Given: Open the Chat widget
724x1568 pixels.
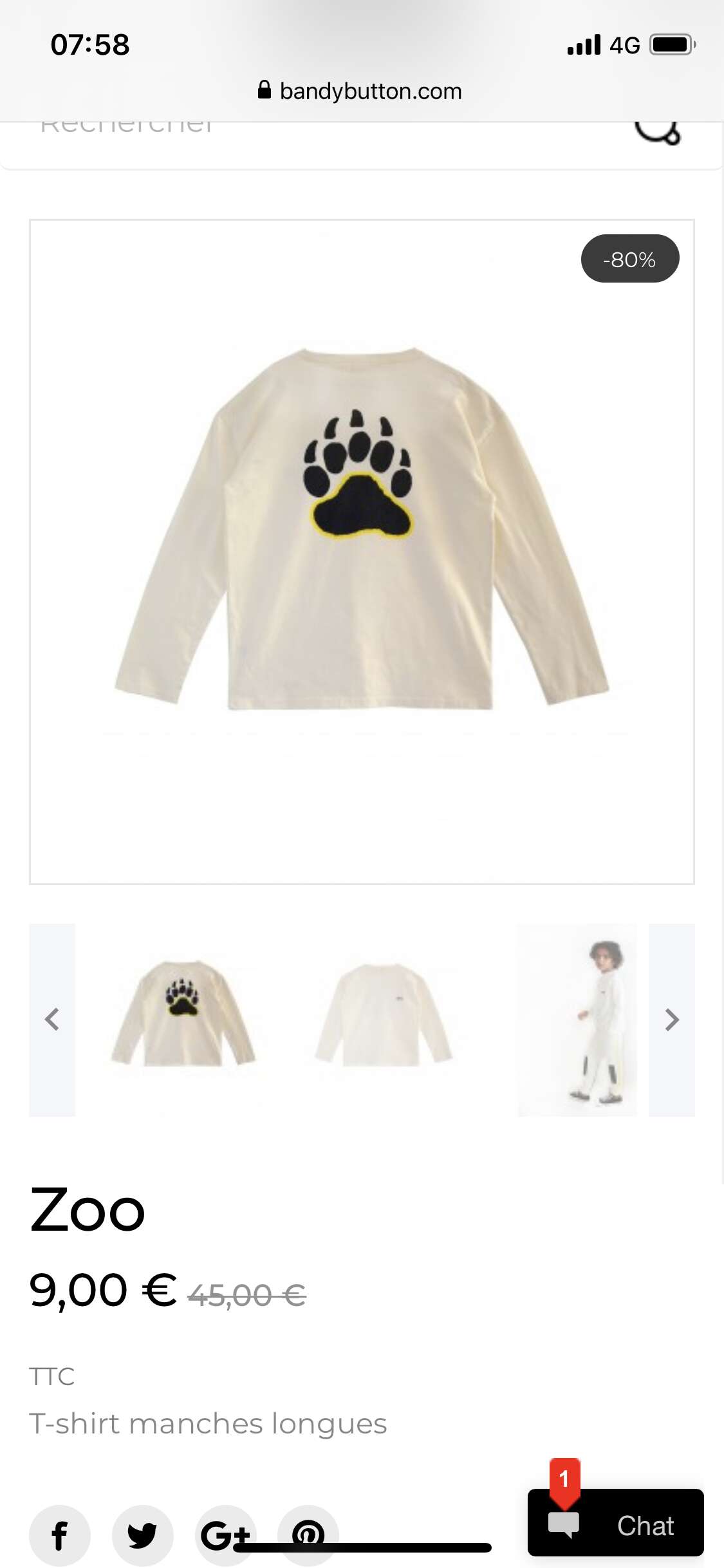Looking at the screenshot, I should point(616,1522).
